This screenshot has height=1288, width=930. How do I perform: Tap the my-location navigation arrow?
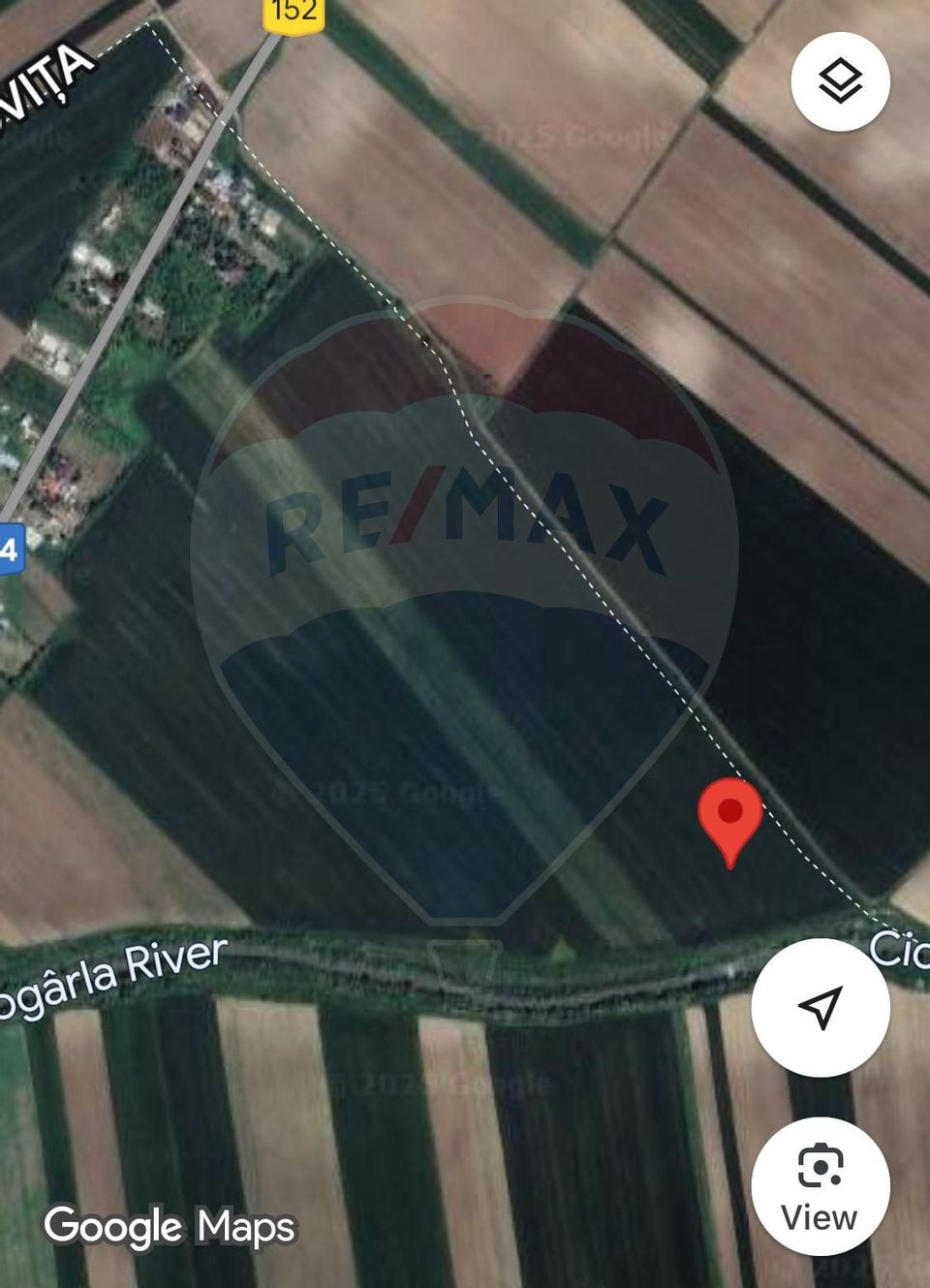click(821, 1008)
